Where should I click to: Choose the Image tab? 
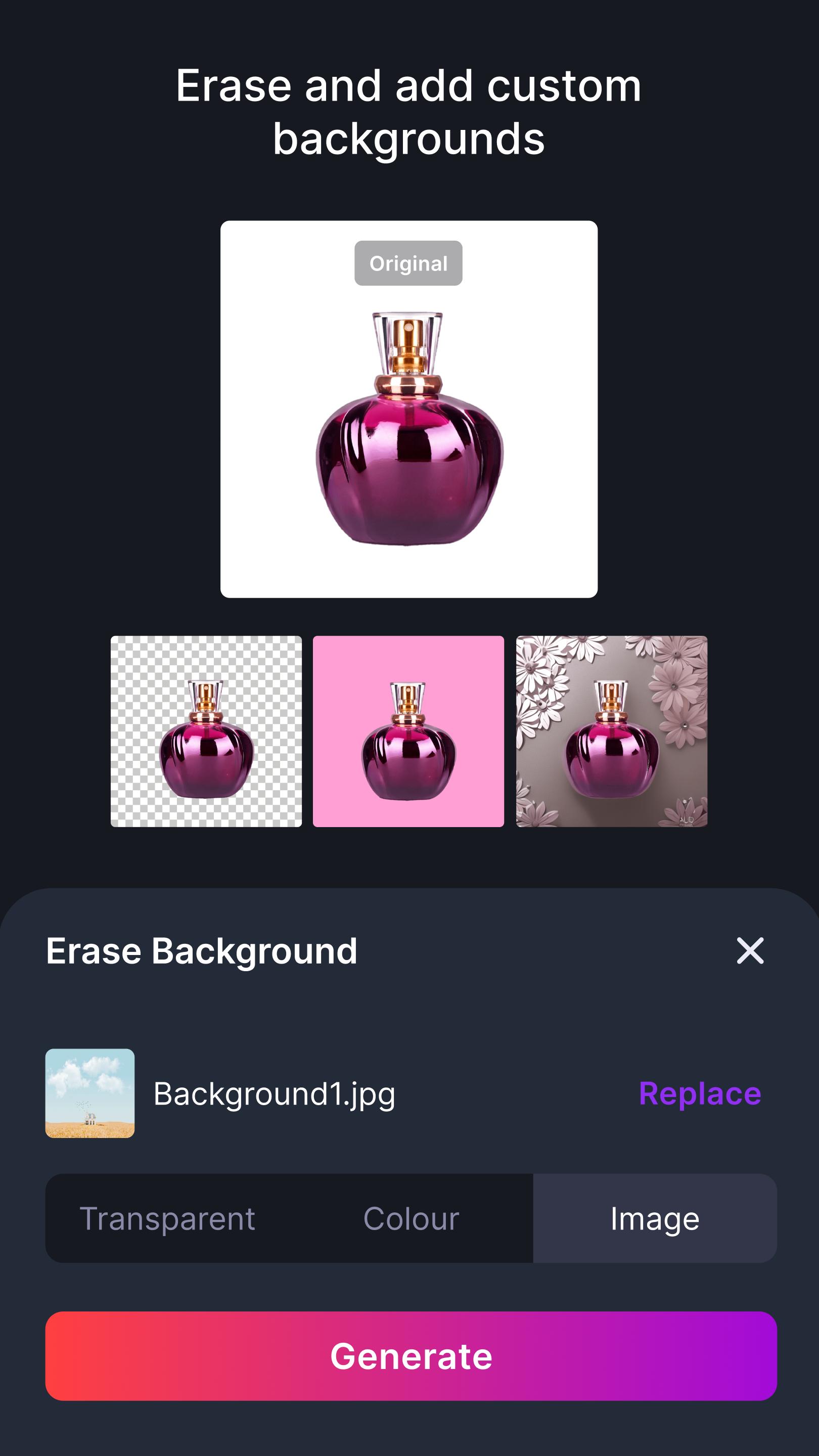pyautogui.click(x=655, y=1218)
